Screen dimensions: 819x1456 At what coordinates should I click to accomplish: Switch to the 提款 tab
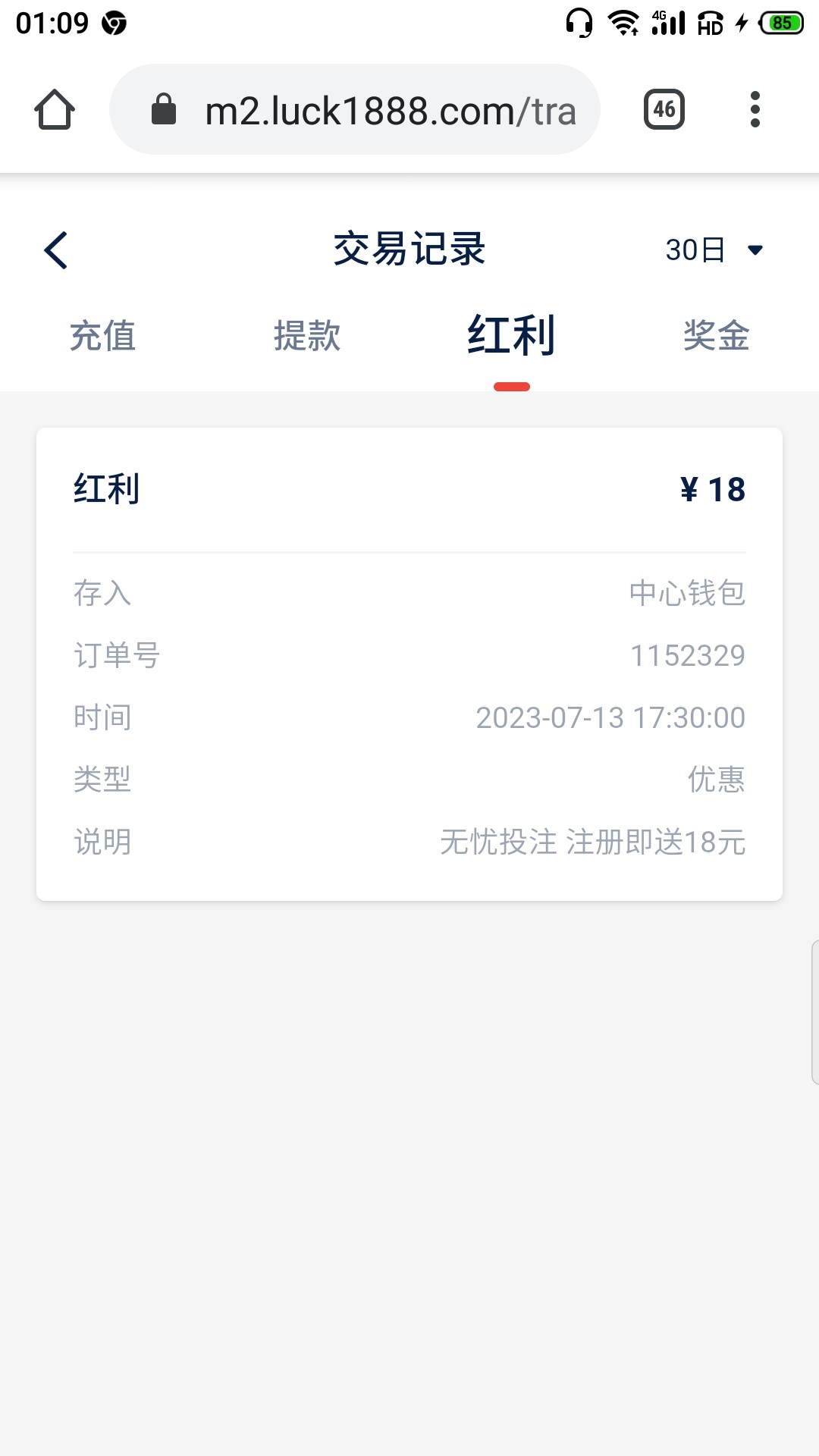tap(307, 336)
